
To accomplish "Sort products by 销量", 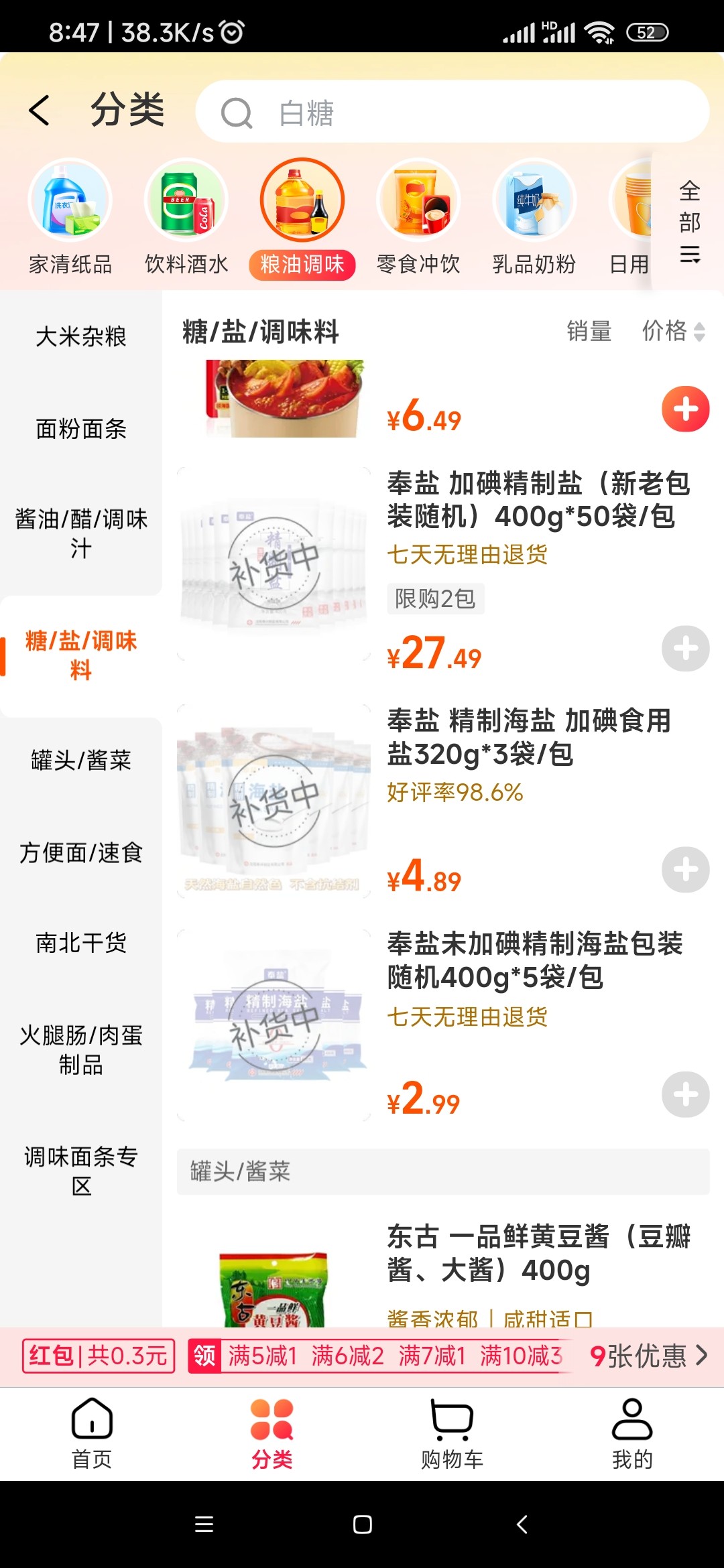I will [589, 331].
